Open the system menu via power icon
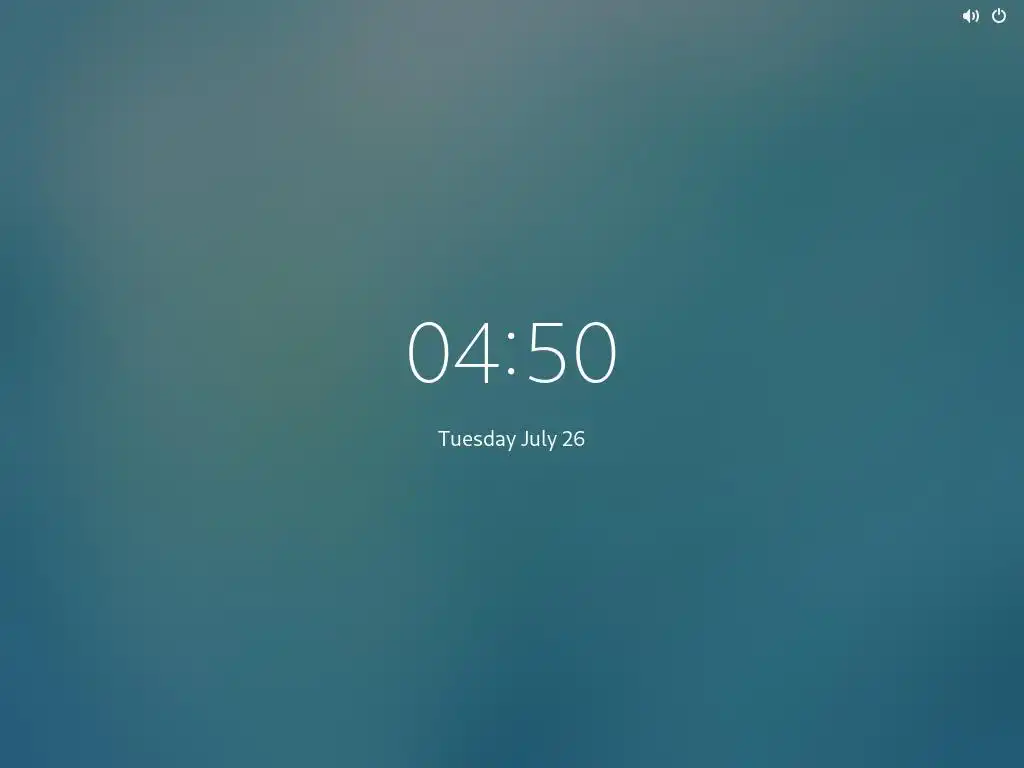The width and height of the screenshot is (1024, 768). [998, 16]
